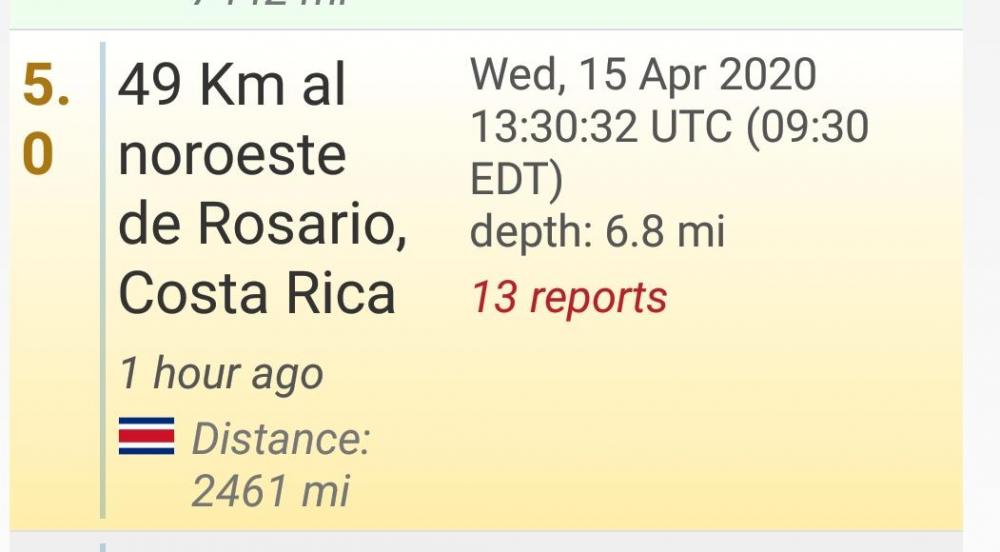View the 13 reports for this quake

coord(568,297)
